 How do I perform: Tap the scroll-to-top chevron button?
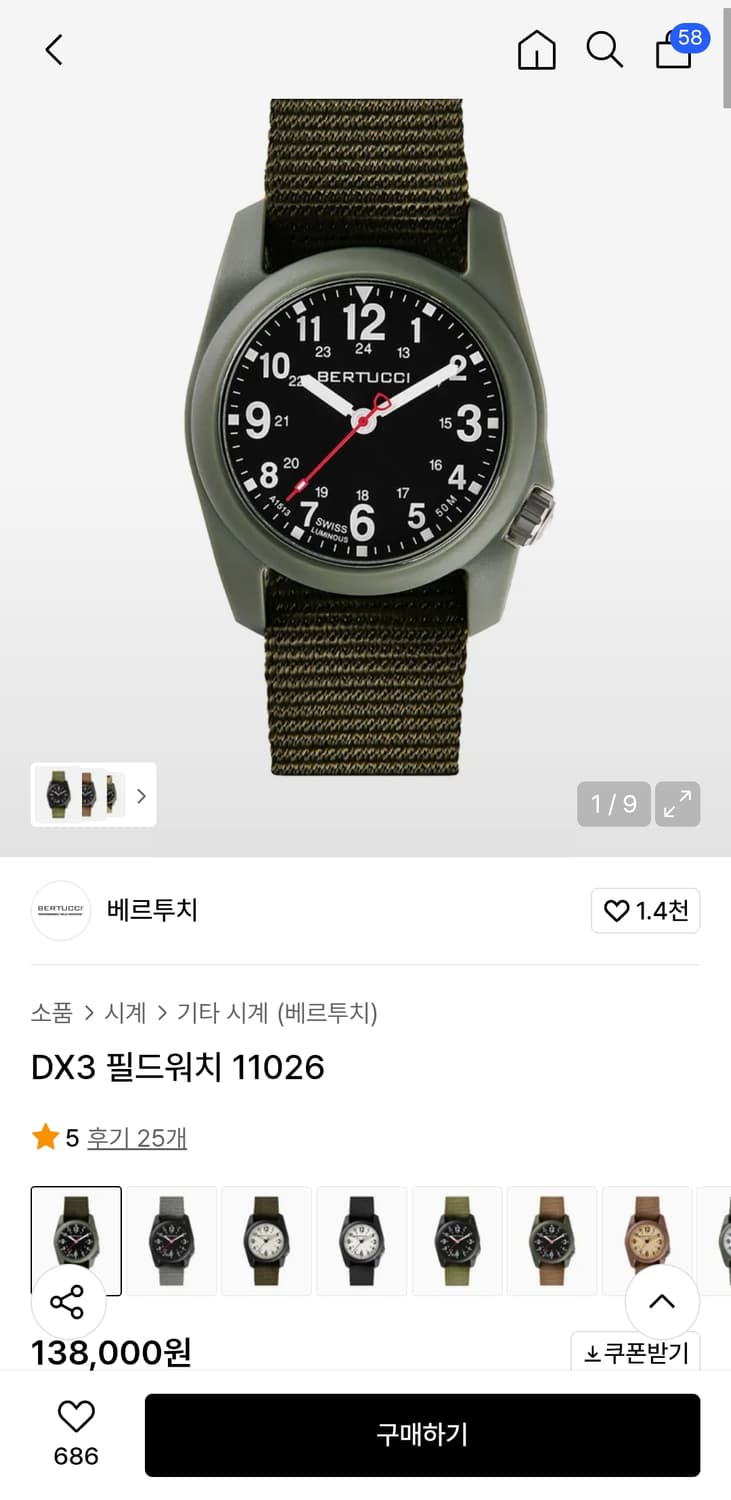(661, 1301)
